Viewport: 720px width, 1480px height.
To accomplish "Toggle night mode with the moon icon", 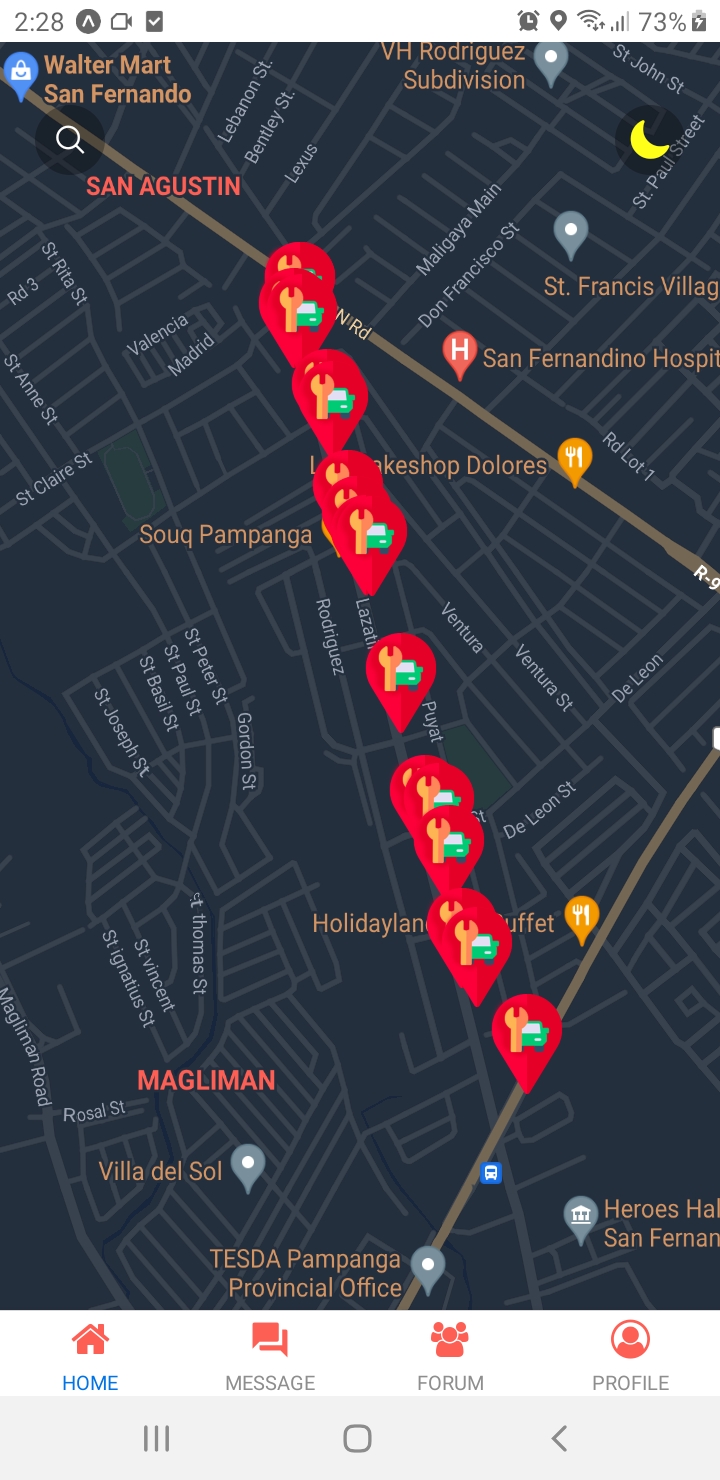I will (650, 139).
